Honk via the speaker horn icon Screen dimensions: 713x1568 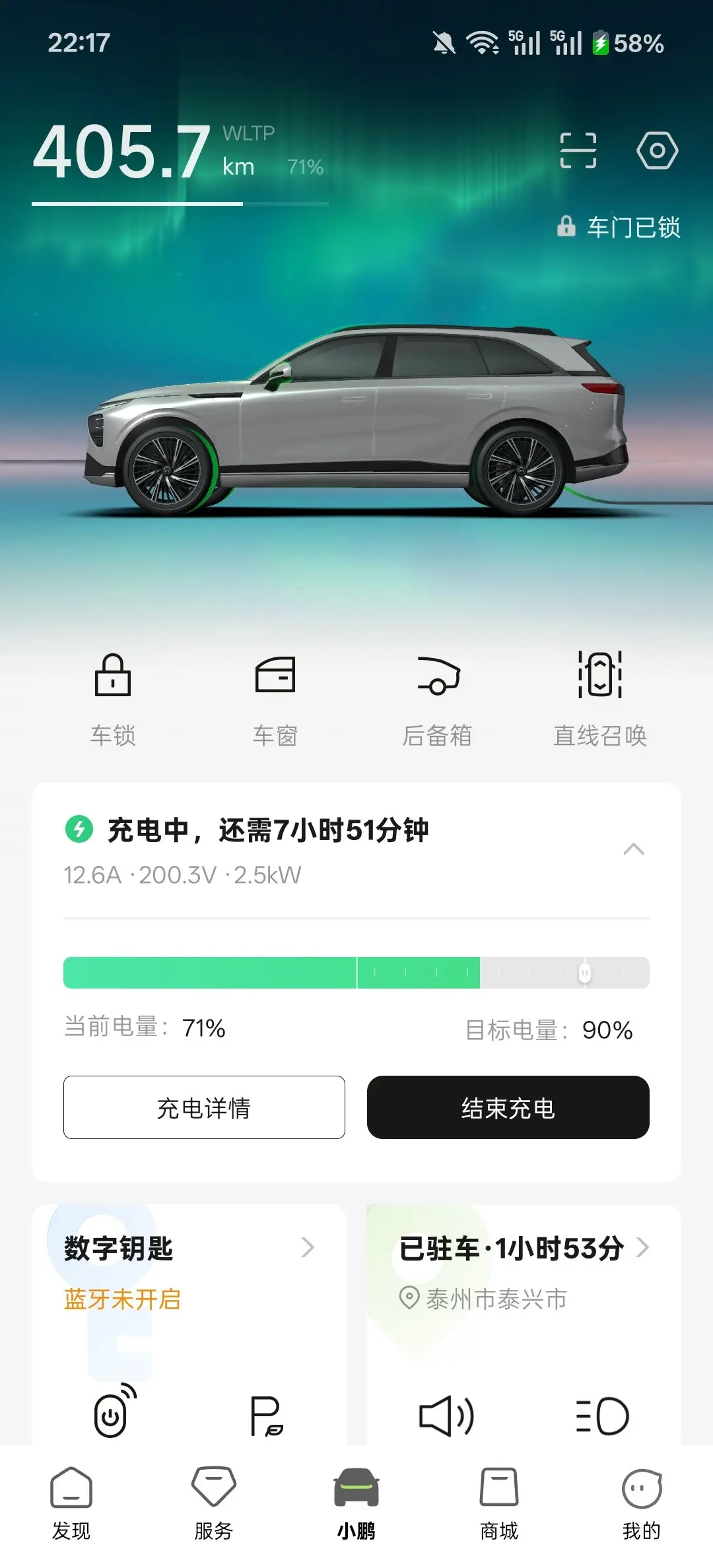click(x=447, y=1416)
